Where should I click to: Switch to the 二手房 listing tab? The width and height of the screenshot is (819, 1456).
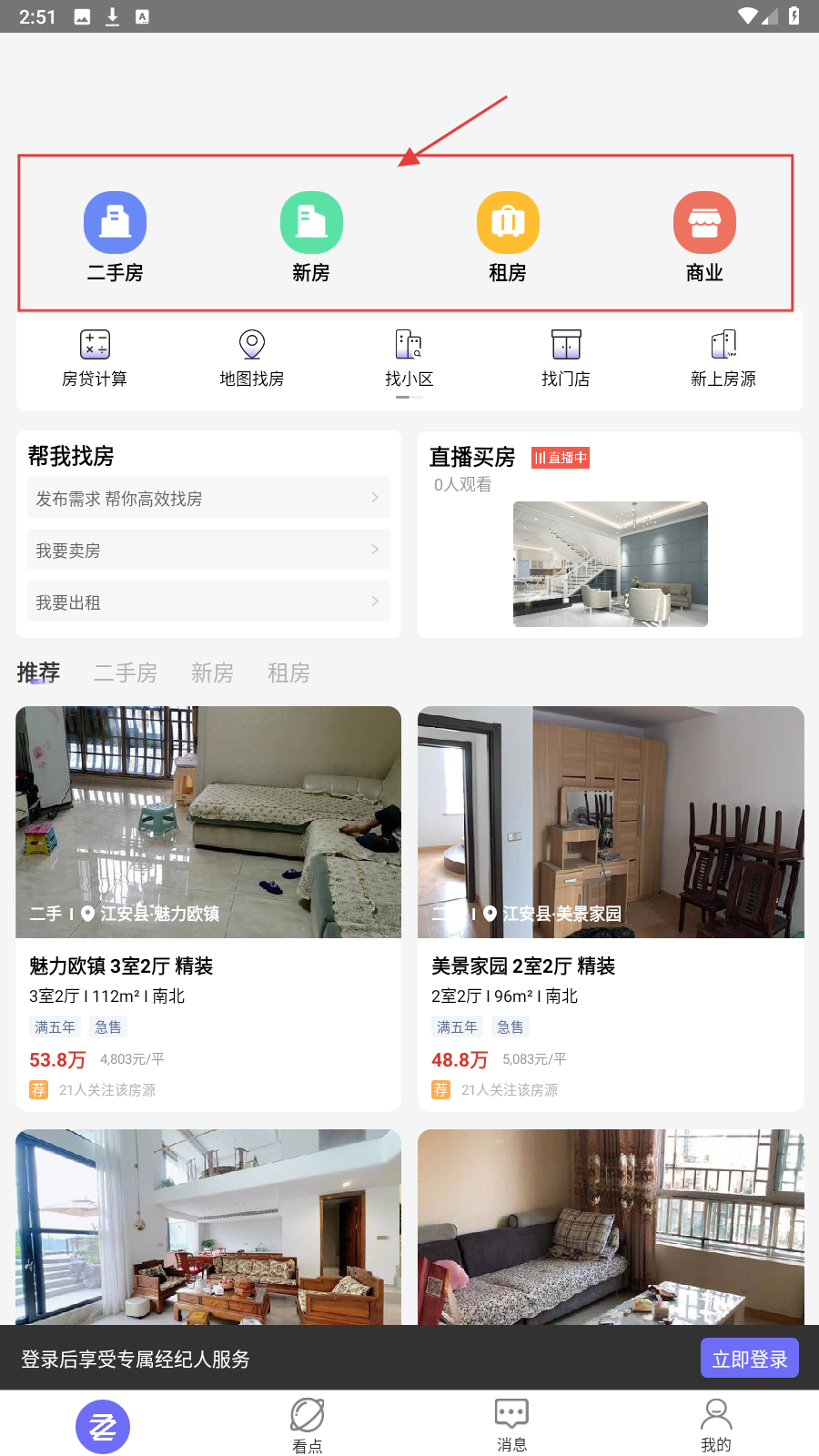(x=126, y=672)
